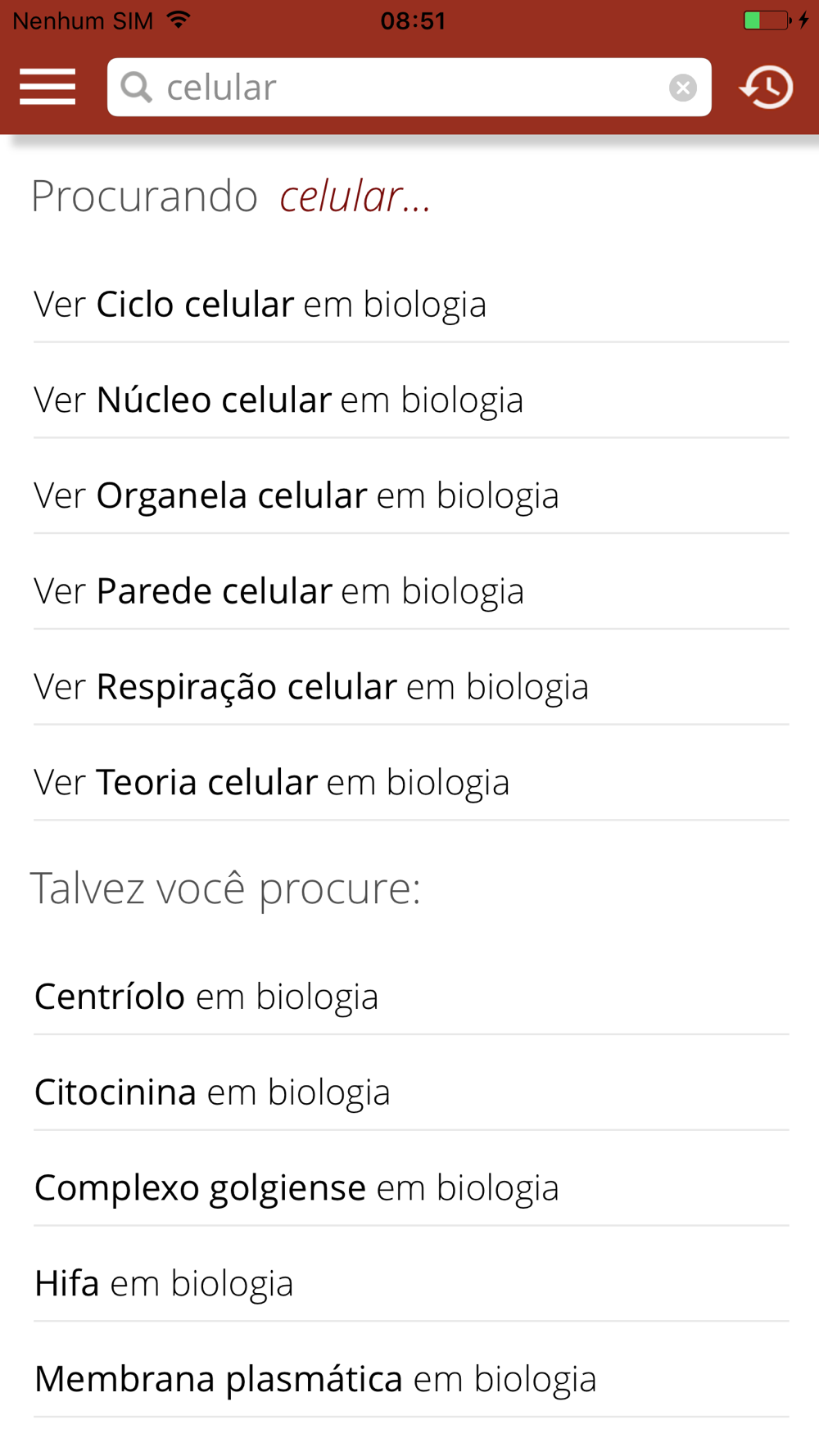This screenshot has width=819, height=1456.
Task: View Organela celular entry
Action: click(x=411, y=496)
